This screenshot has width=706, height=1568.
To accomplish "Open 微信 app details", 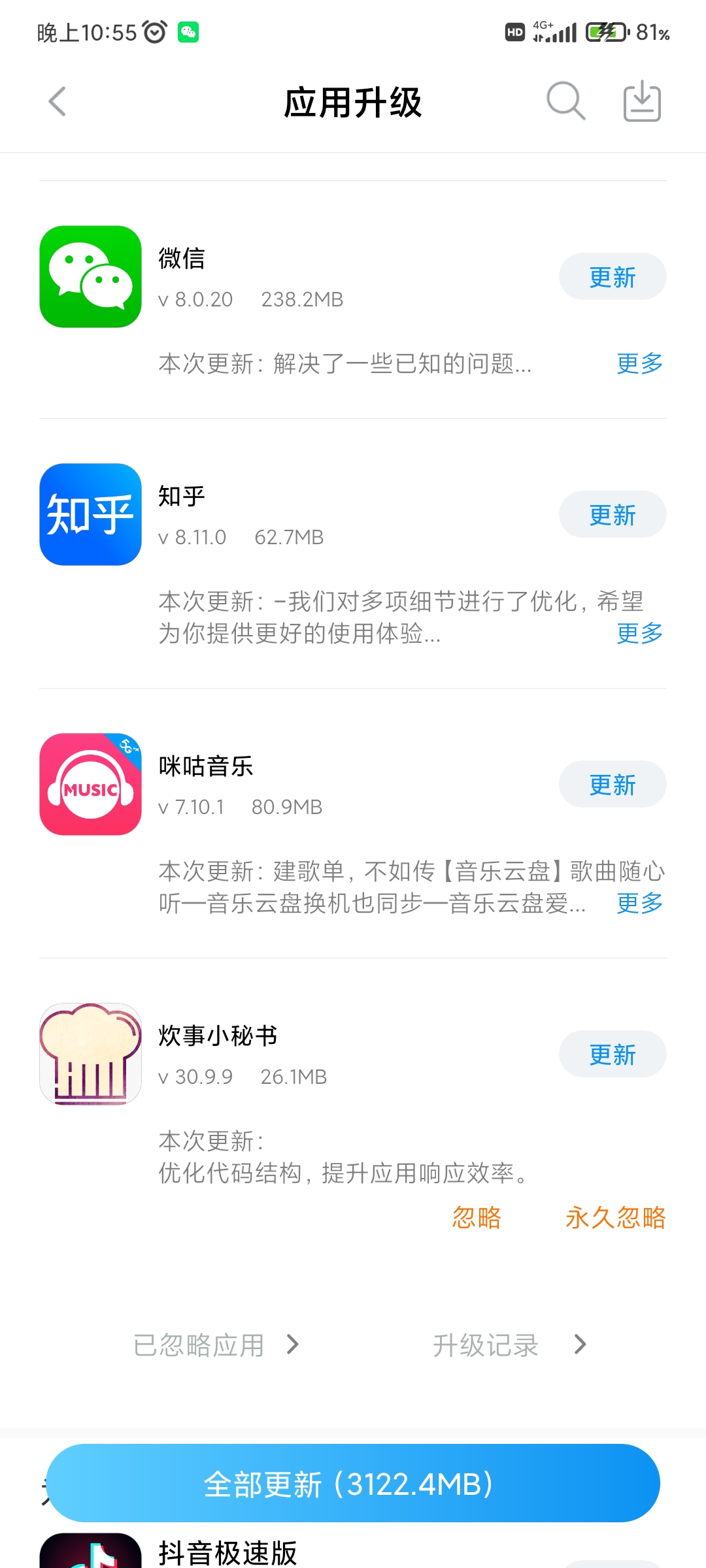I will click(x=91, y=276).
